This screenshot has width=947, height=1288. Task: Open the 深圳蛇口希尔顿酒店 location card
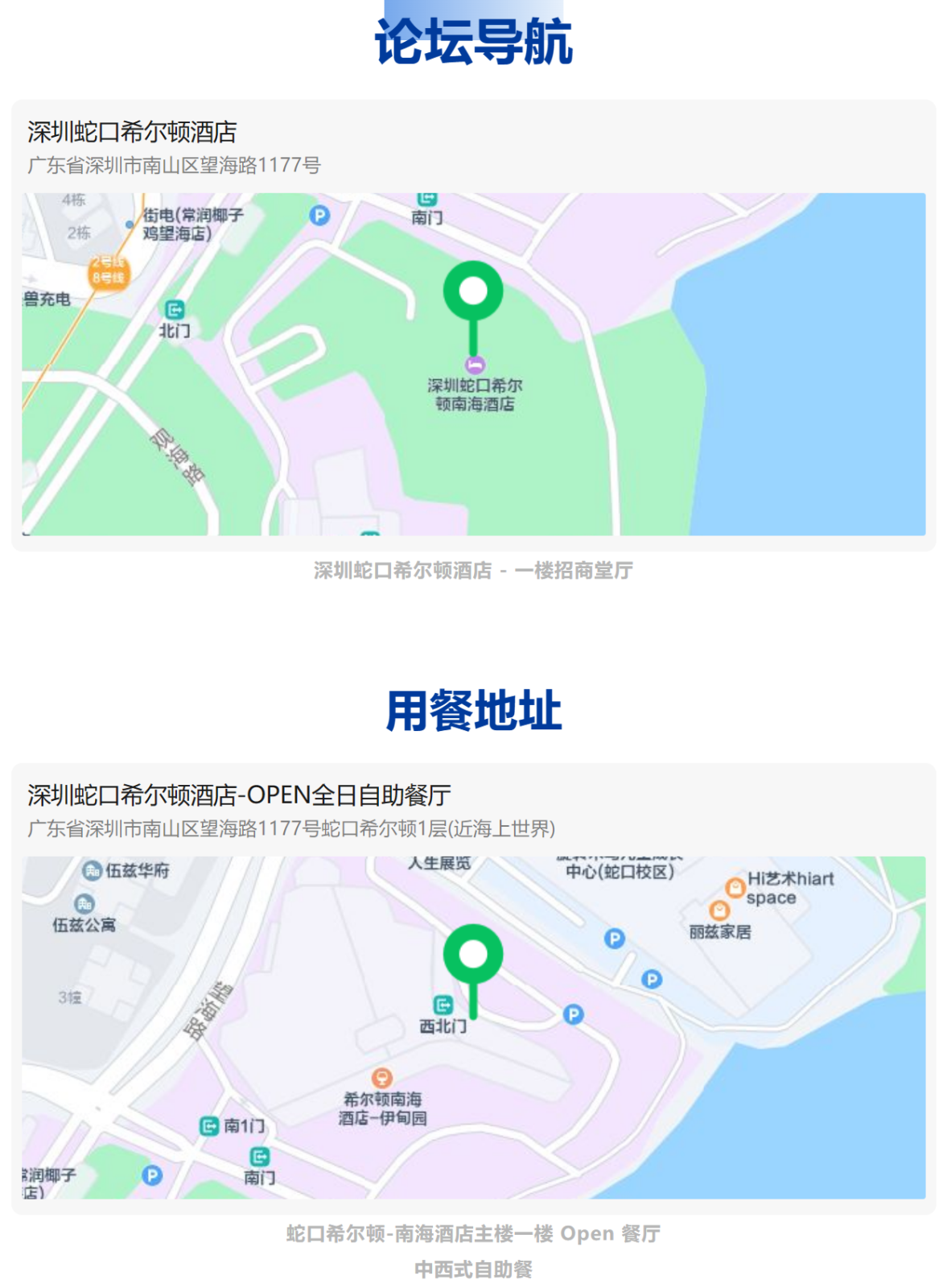point(133,132)
